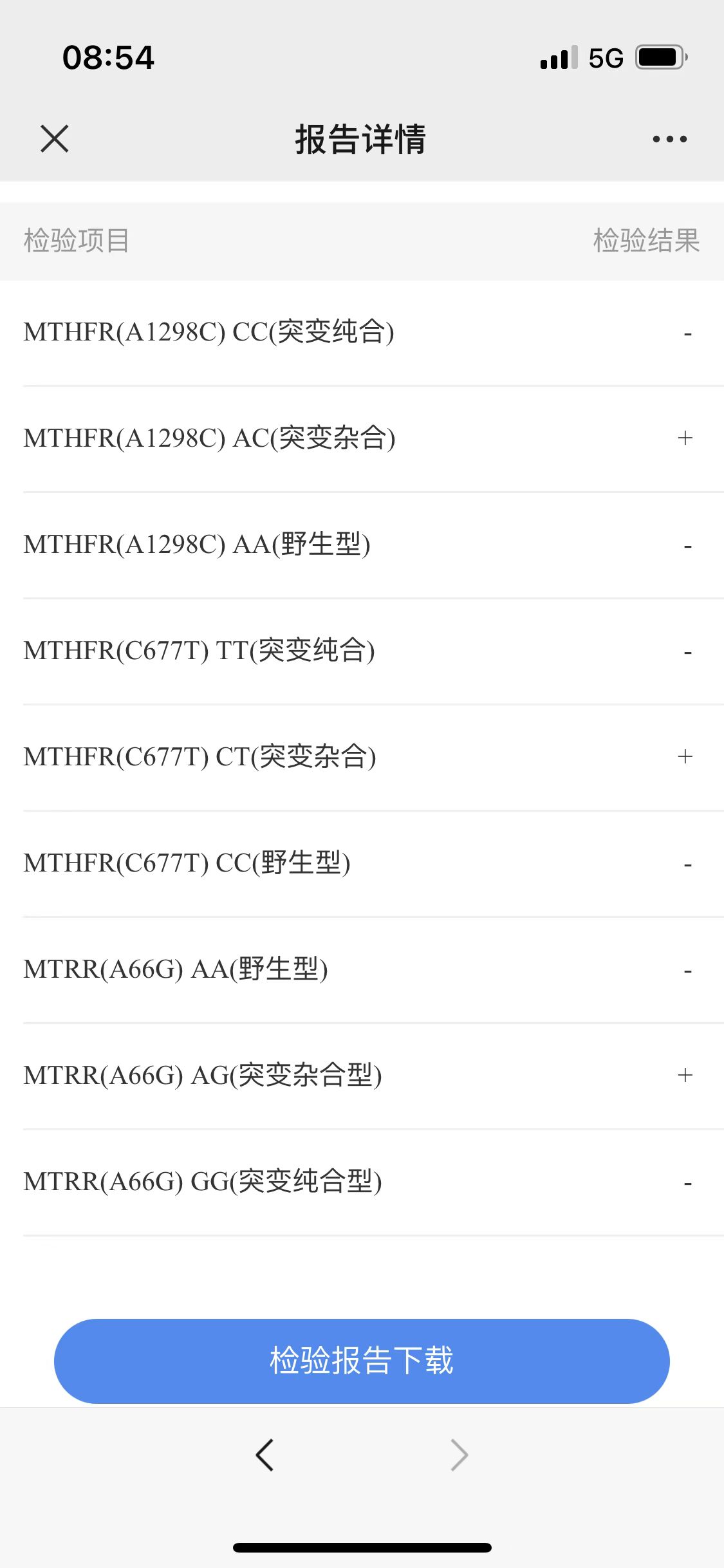
Task: Close the report details page
Action: coord(55,138)
